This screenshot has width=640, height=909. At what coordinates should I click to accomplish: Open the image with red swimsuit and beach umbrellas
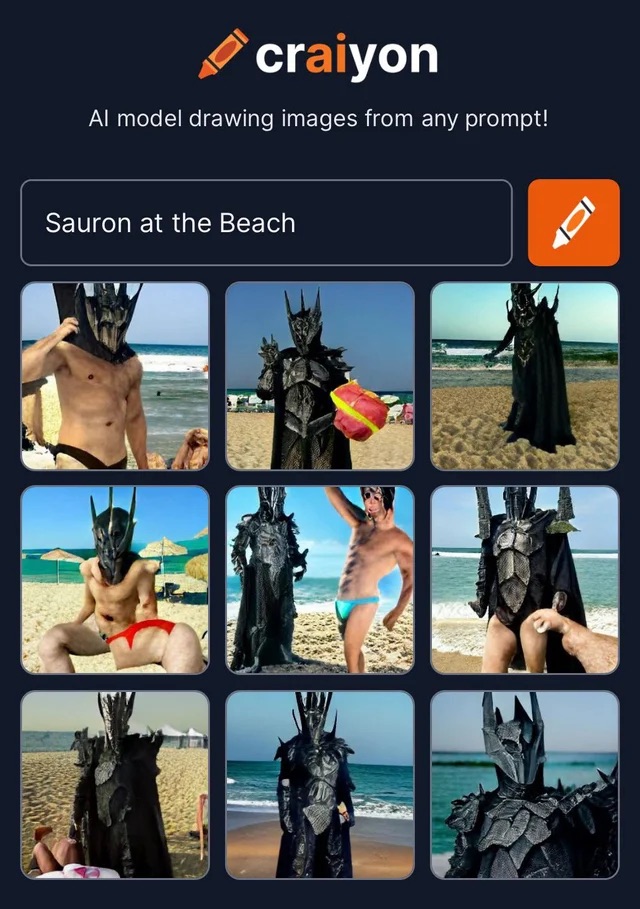(x=115, y=580)
